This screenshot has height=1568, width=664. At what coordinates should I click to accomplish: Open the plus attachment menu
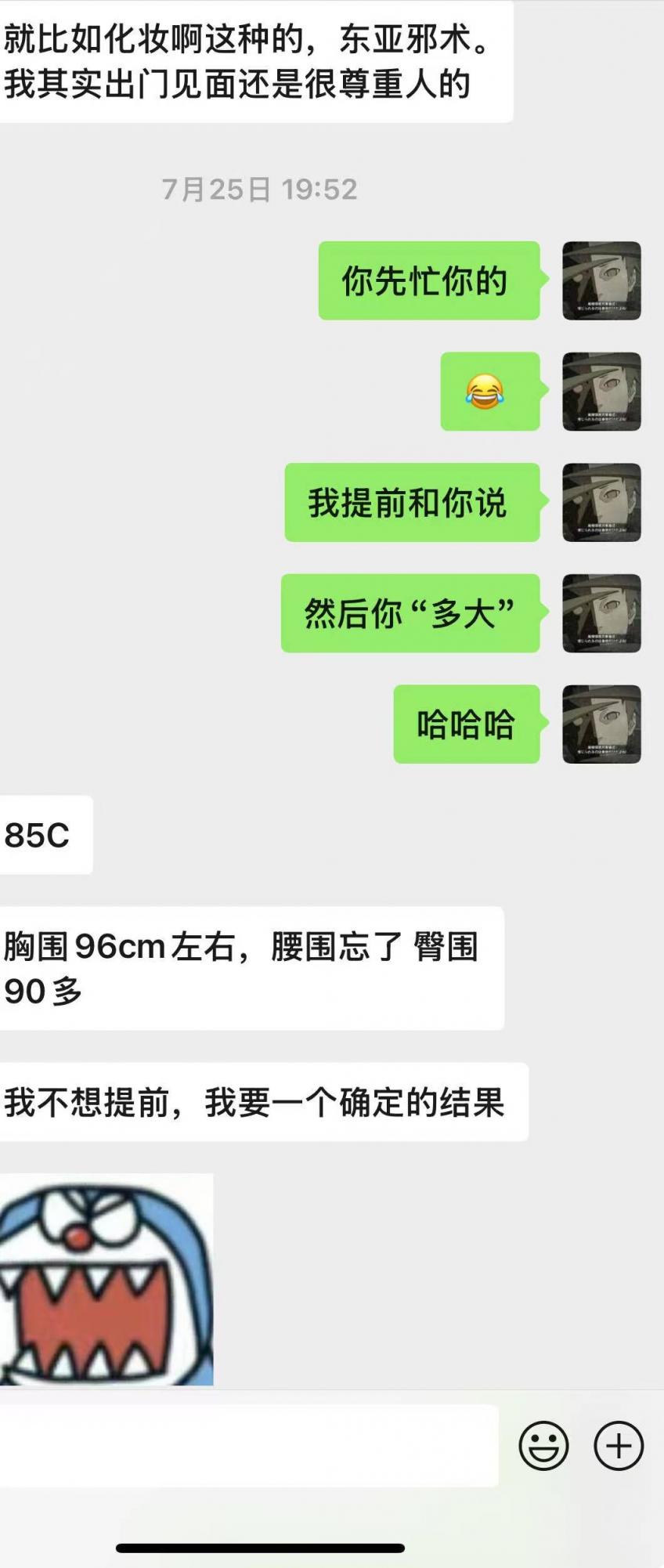tap(619, 1446)
